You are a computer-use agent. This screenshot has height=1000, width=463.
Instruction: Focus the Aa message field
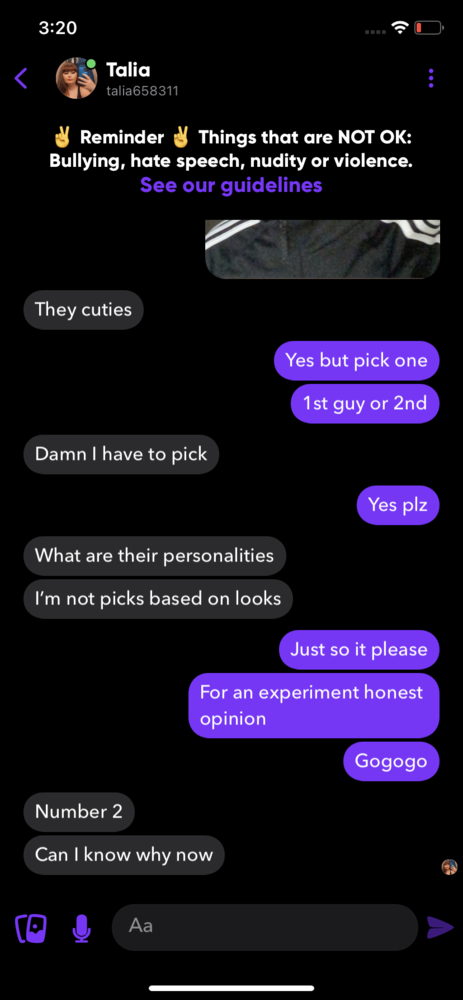pyautogui.click(x=265, y=927)
